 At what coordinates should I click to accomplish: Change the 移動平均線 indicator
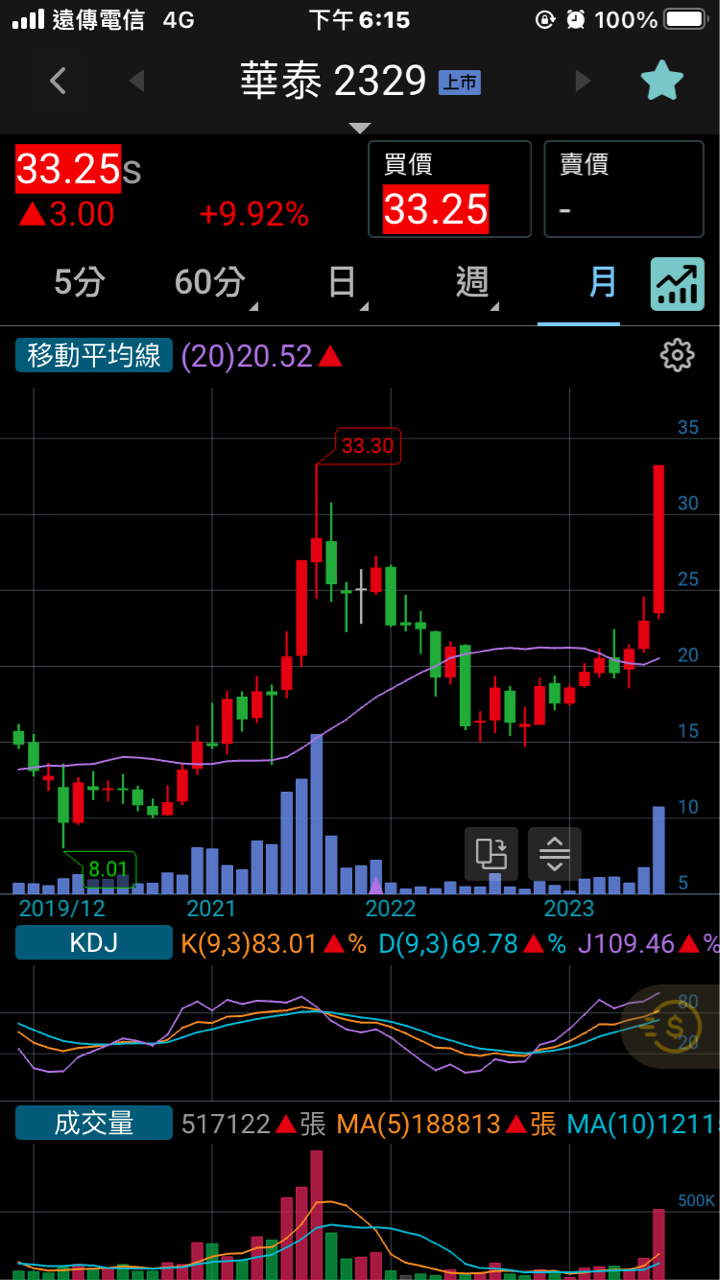[x=94, y=355]
